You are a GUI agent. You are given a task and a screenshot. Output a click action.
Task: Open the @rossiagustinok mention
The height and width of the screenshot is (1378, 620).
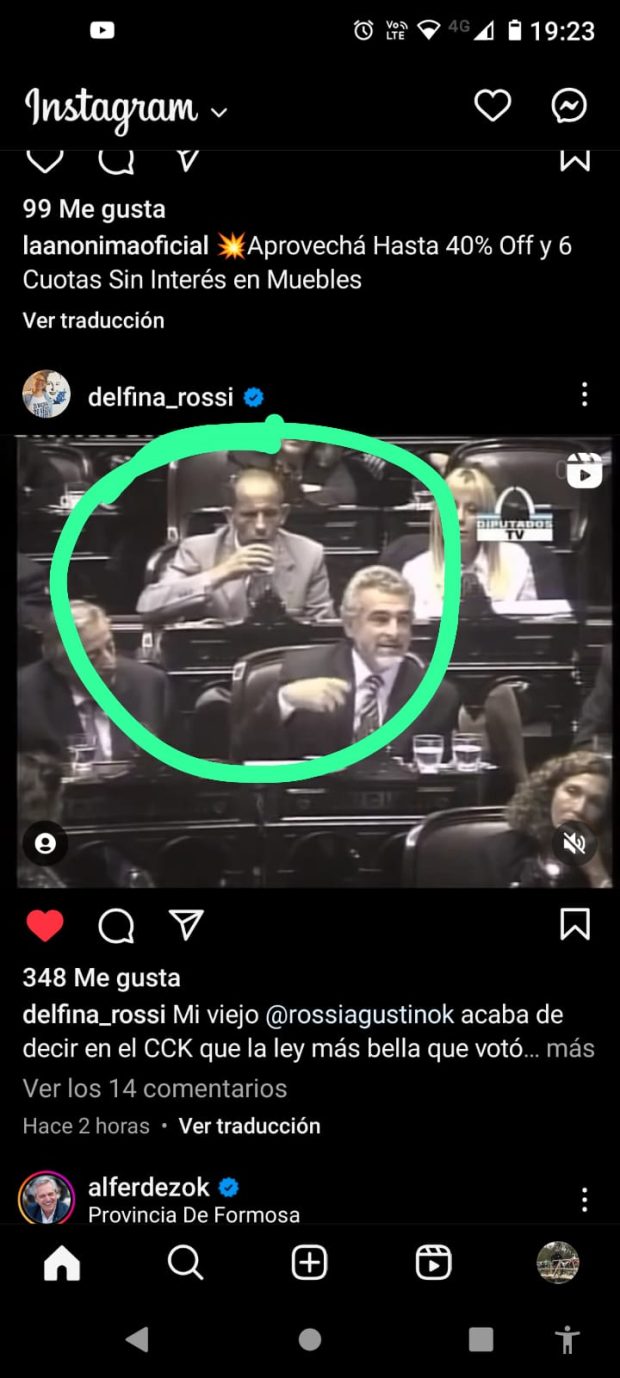point(359,1015)
